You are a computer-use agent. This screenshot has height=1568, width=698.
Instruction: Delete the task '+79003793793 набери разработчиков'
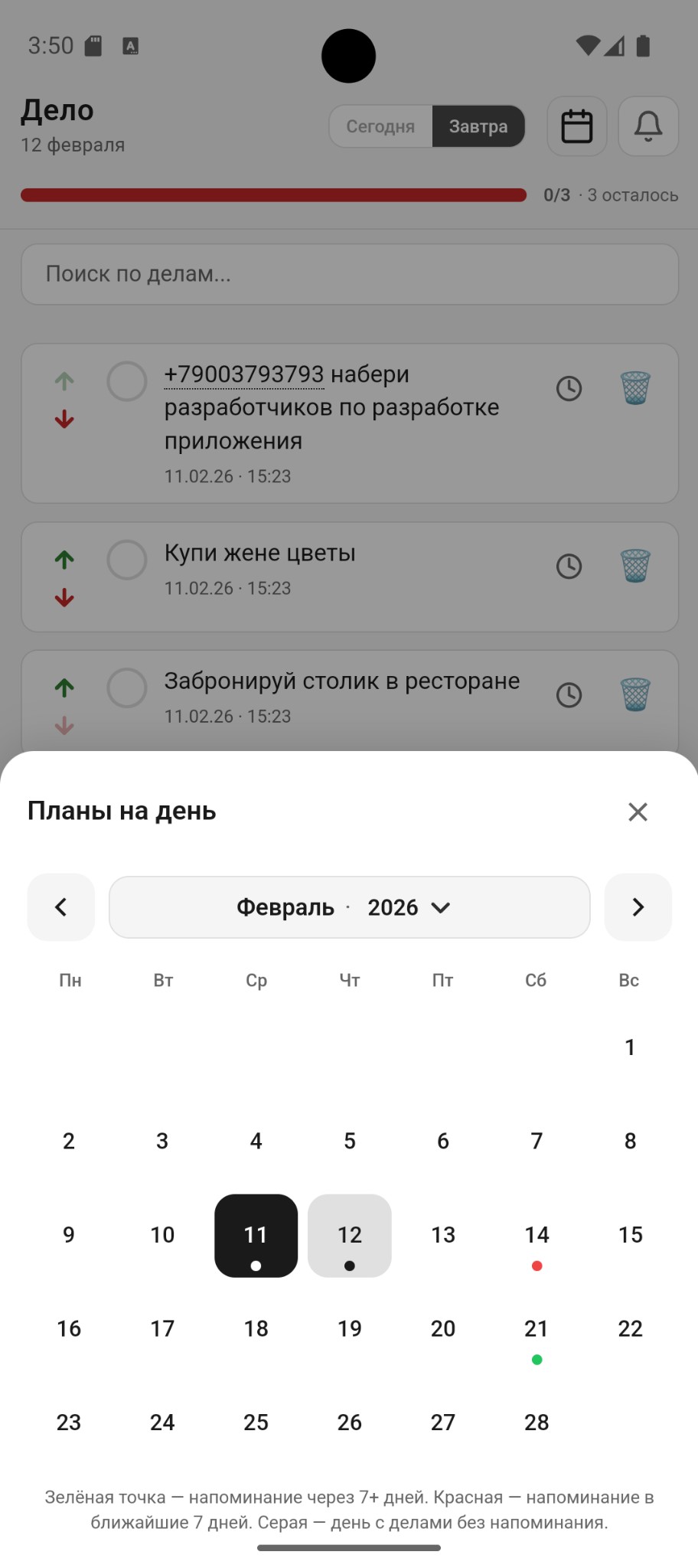coord(635,387)
